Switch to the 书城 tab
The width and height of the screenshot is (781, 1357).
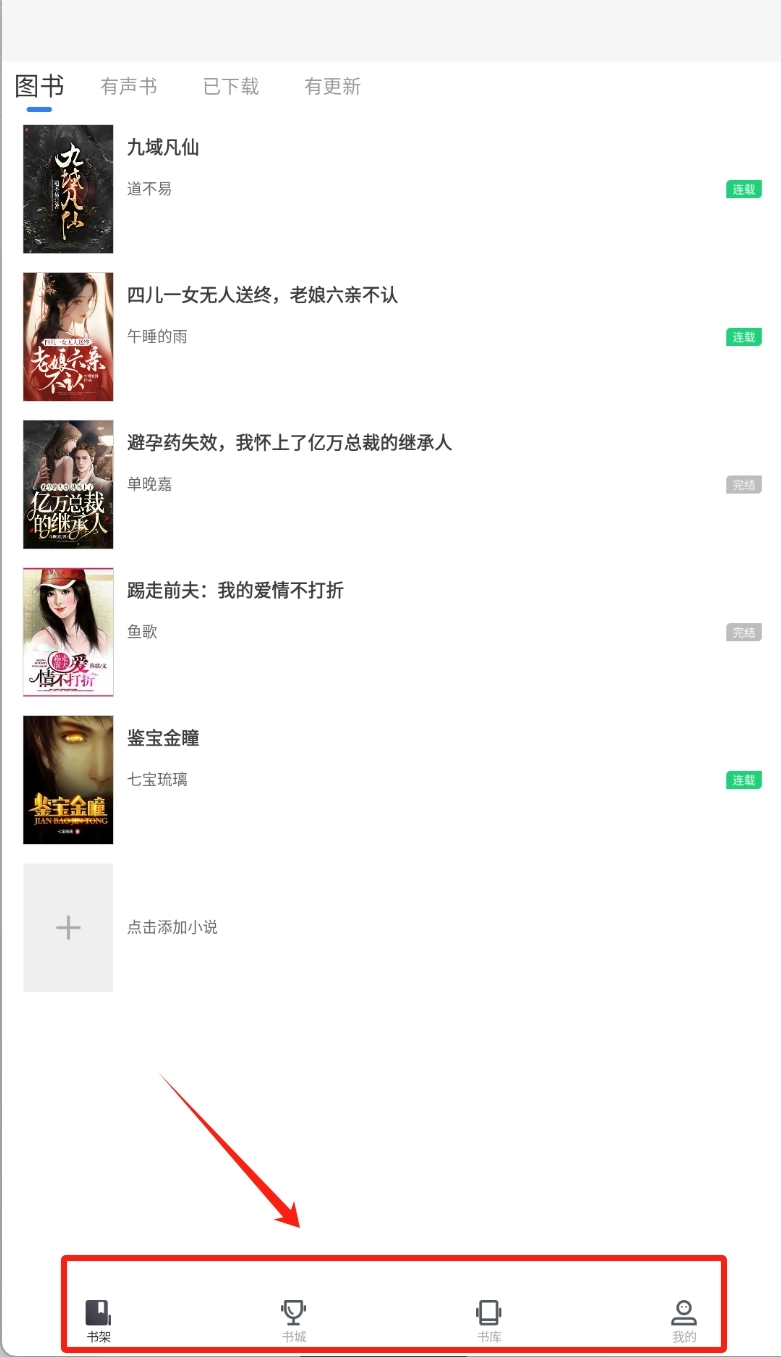click(293, 1320)
